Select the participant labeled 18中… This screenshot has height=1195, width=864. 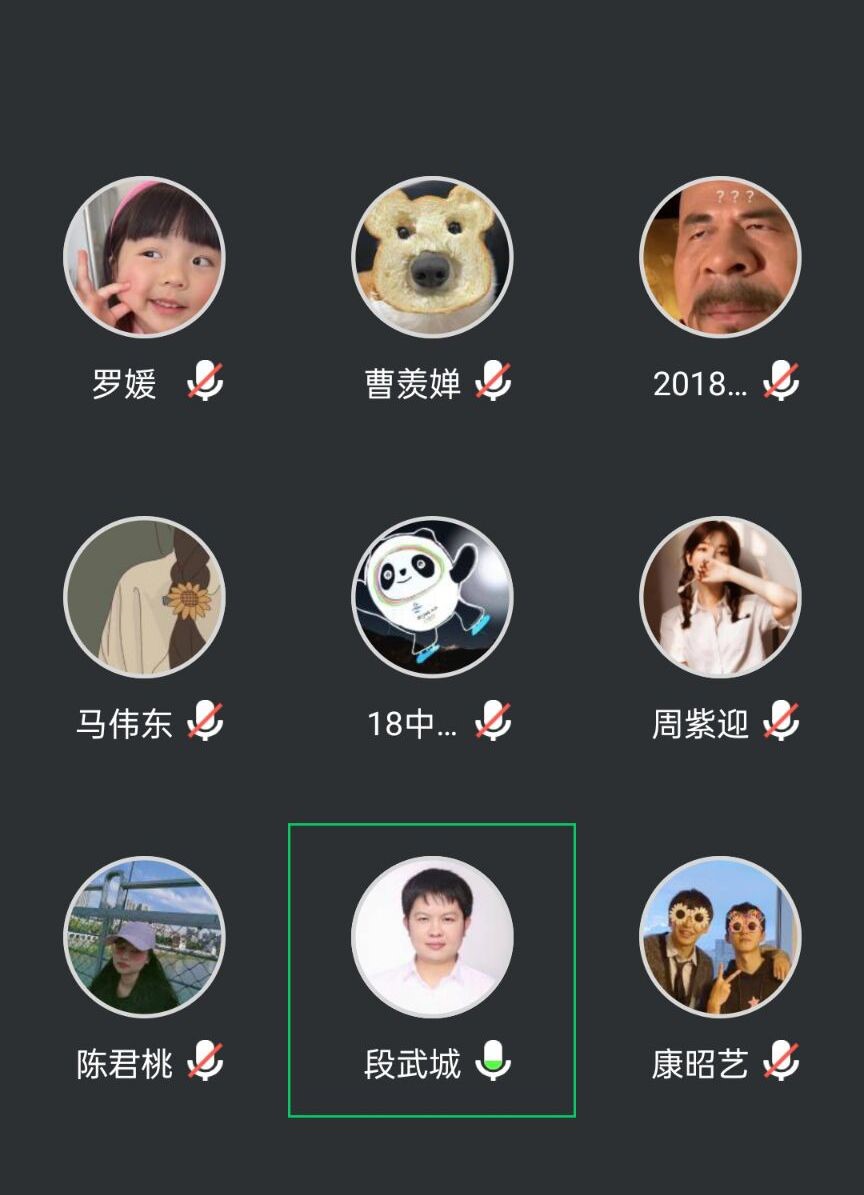point(432,597)
